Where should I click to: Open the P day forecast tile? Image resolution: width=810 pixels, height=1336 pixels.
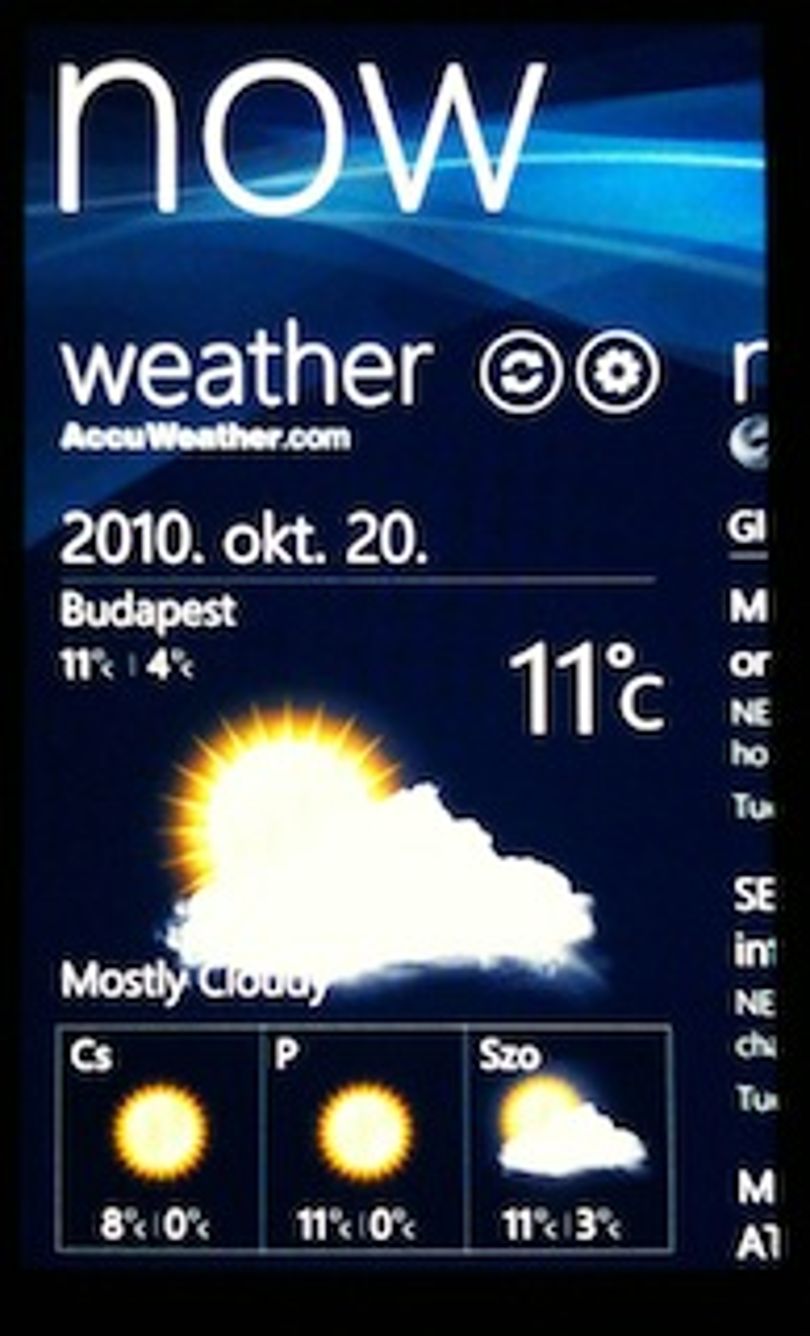point(363,1138)
